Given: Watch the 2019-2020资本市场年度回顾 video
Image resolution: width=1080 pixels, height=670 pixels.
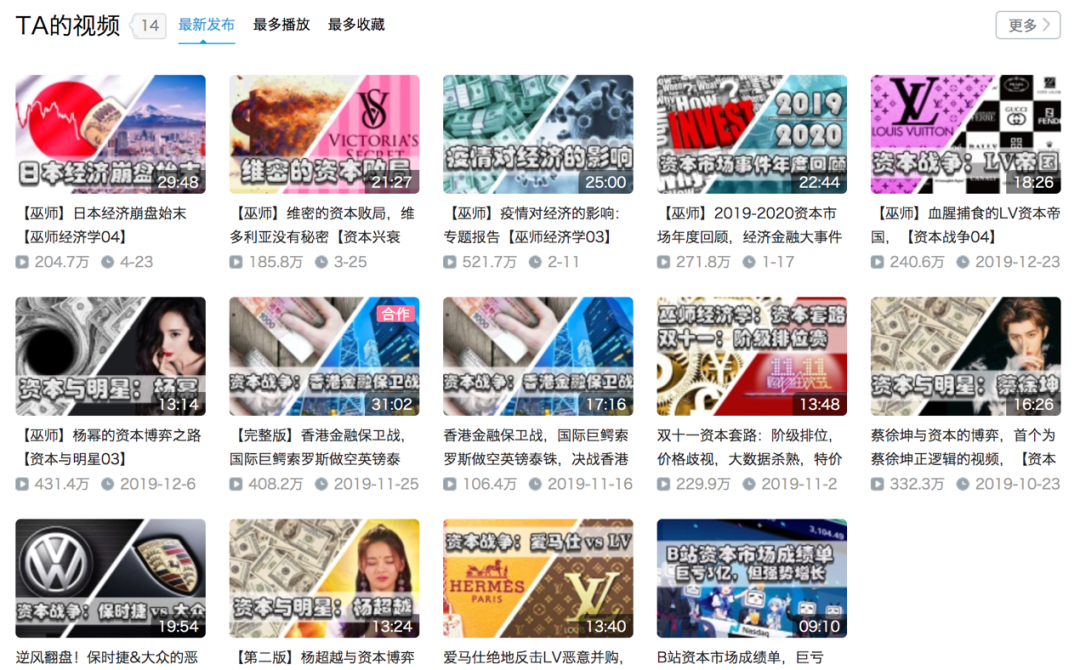Looking at the screenshot, I should (x=751, y=134).
